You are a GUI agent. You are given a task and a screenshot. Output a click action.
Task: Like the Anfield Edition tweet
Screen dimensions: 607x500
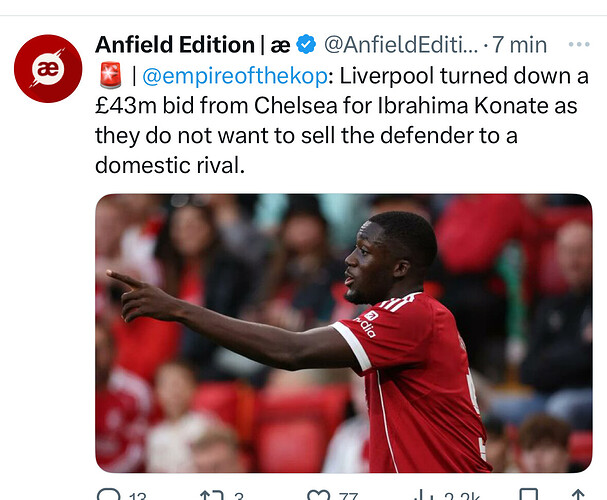[319, 494]
